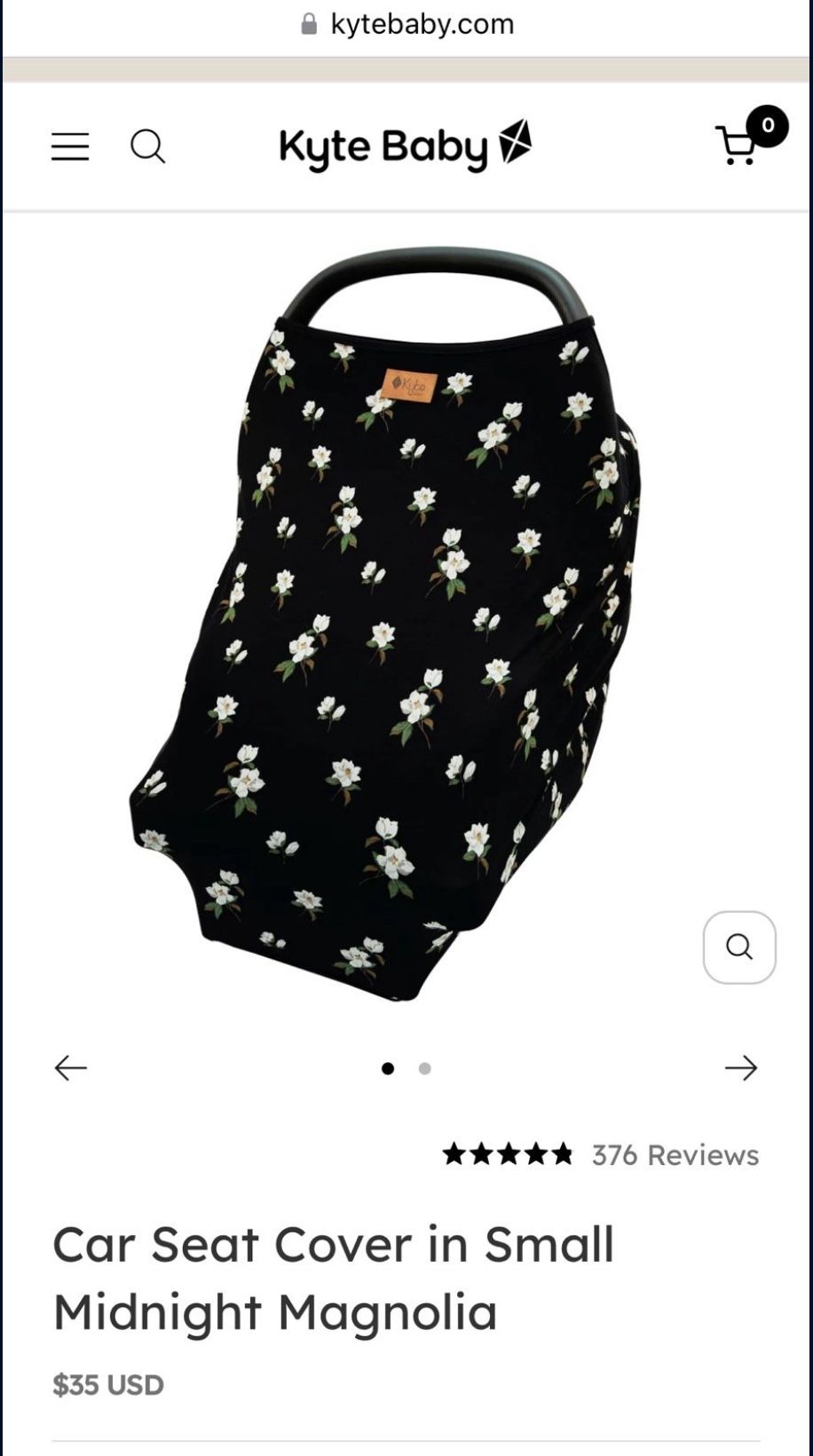Go to Kyte Baby homepage logo

point(405,146)
